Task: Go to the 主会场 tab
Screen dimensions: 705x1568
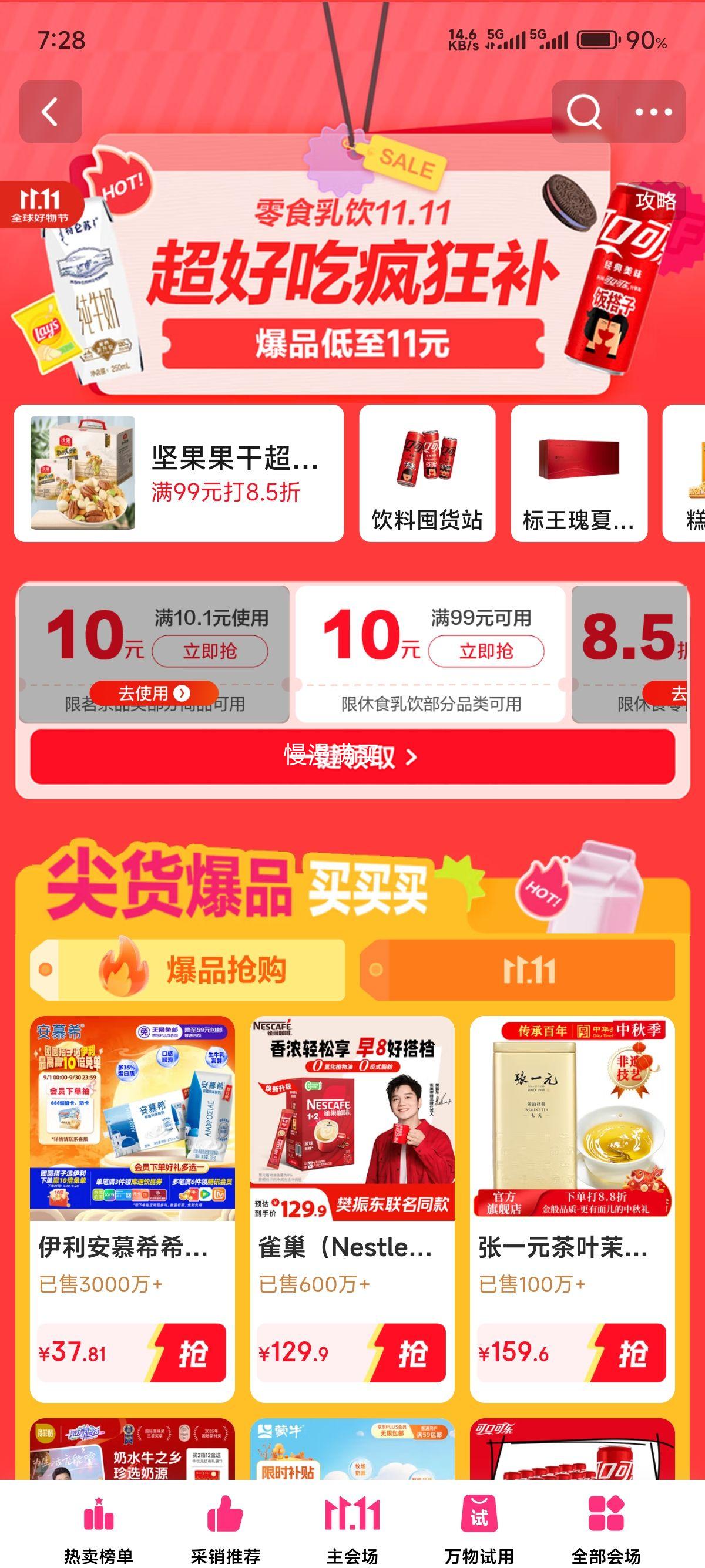Action: click(352, 1528)
